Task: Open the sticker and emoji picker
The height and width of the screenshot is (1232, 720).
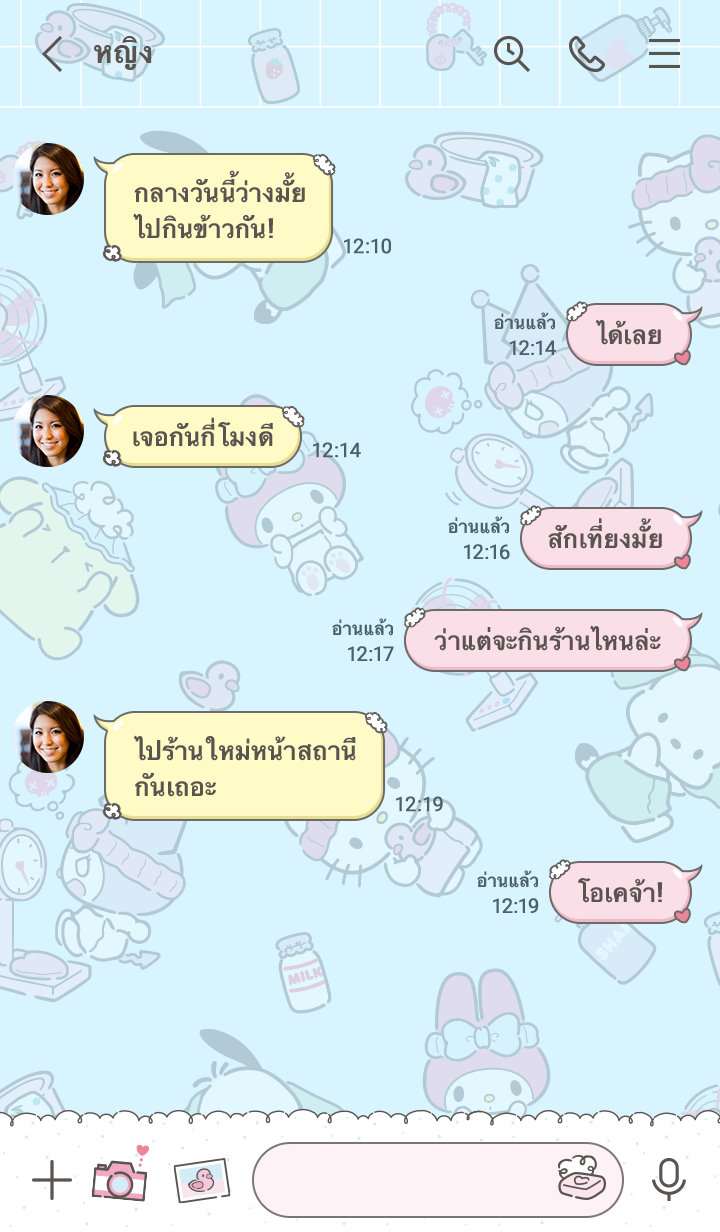Action: [582, 1179]
